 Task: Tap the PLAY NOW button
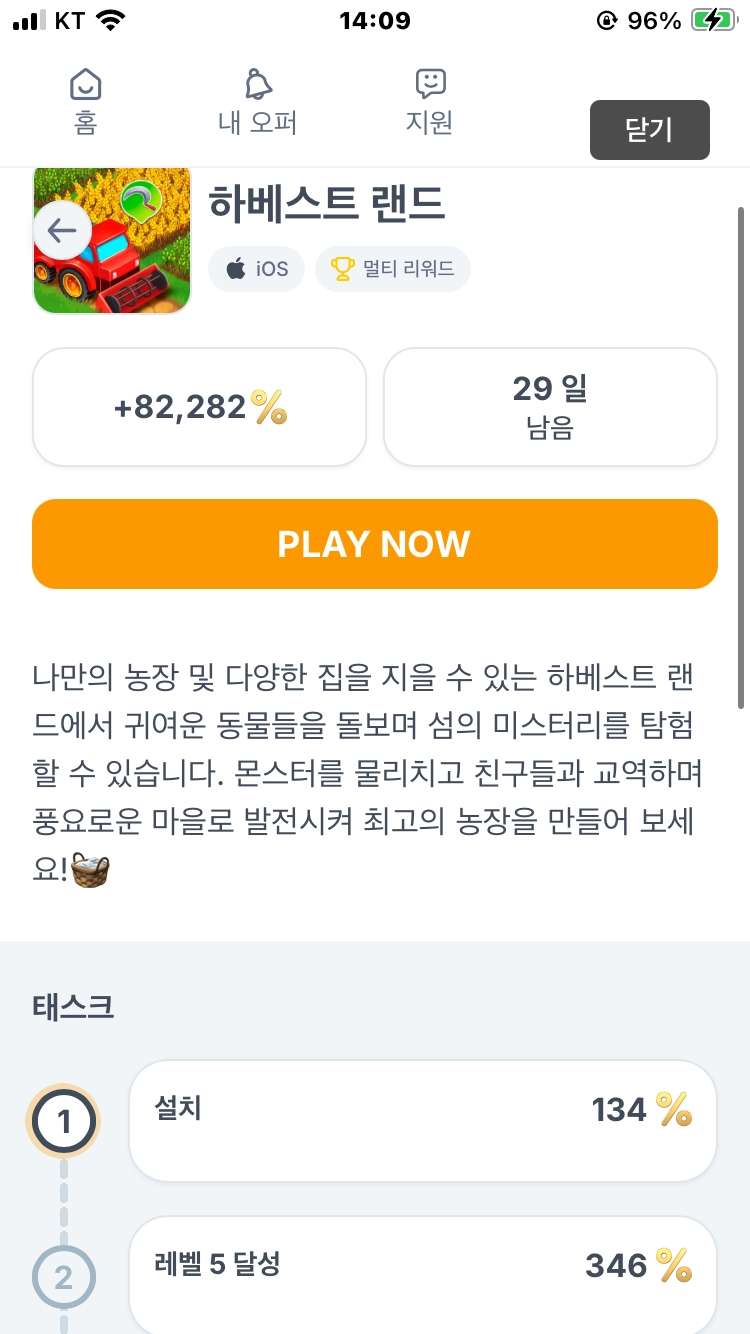375,544
